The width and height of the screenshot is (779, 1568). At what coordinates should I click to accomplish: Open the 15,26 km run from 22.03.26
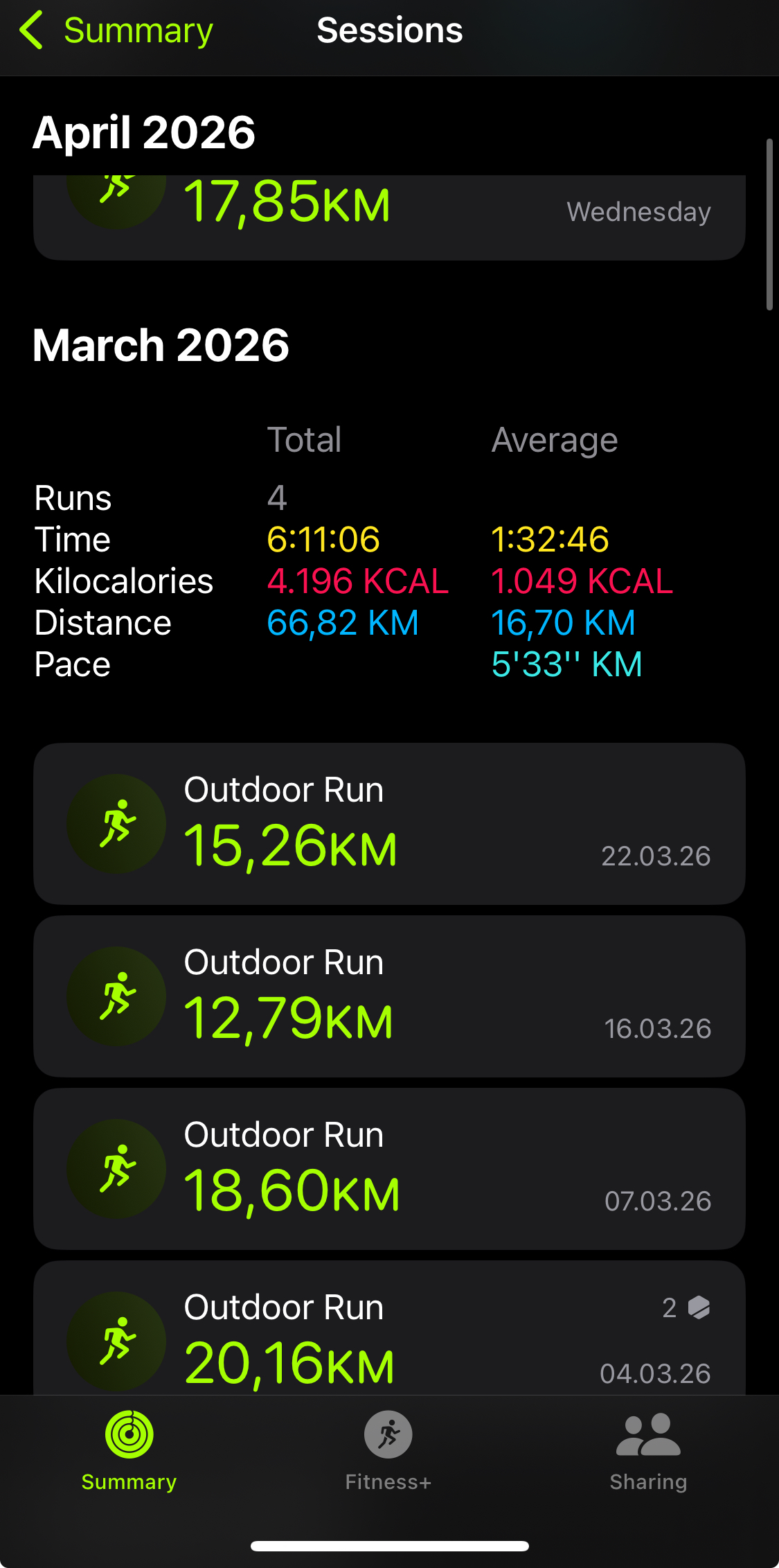coord(389,824)
